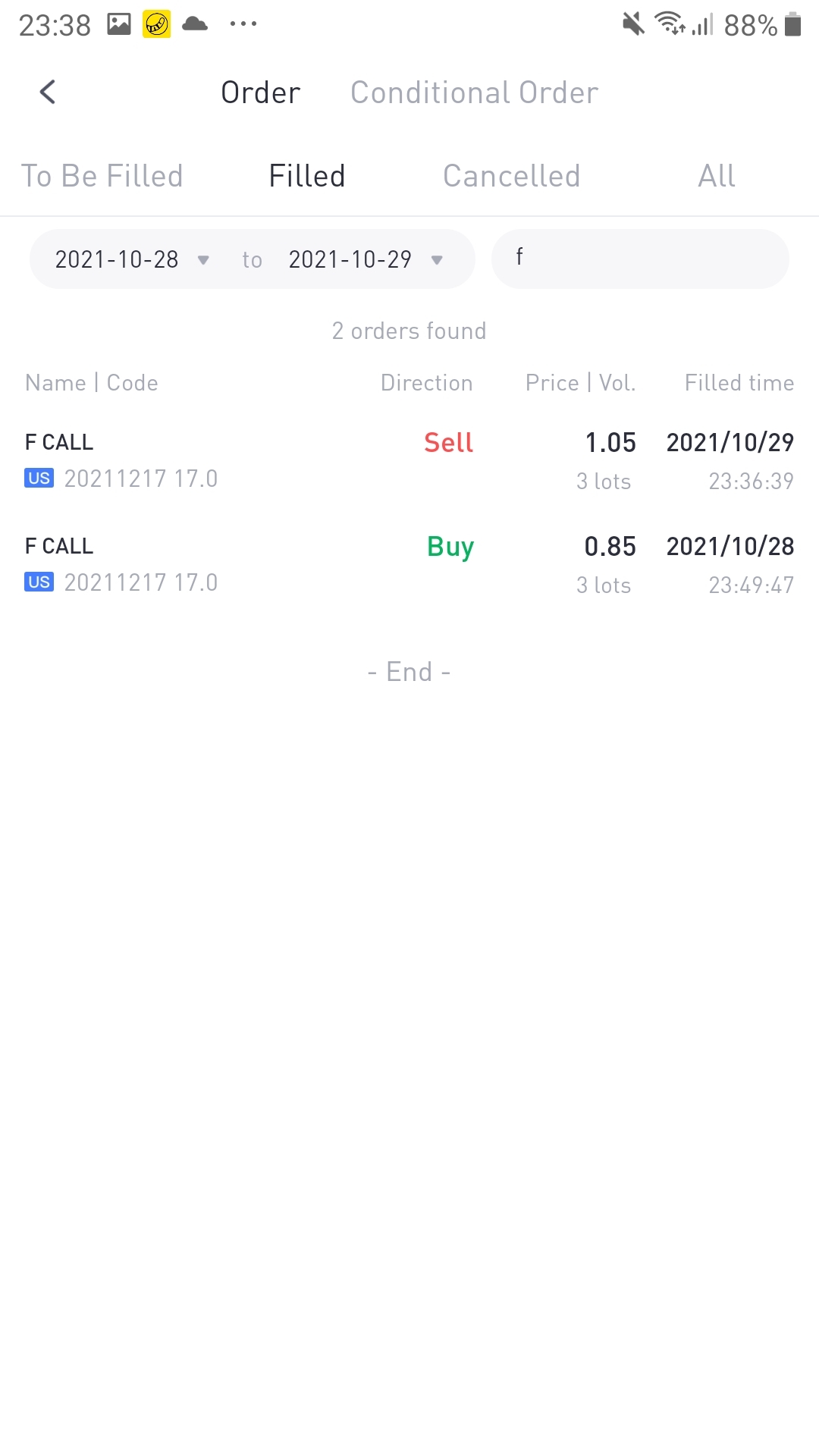Open the F CALL Buy order at 0.85

click(409, 564)
